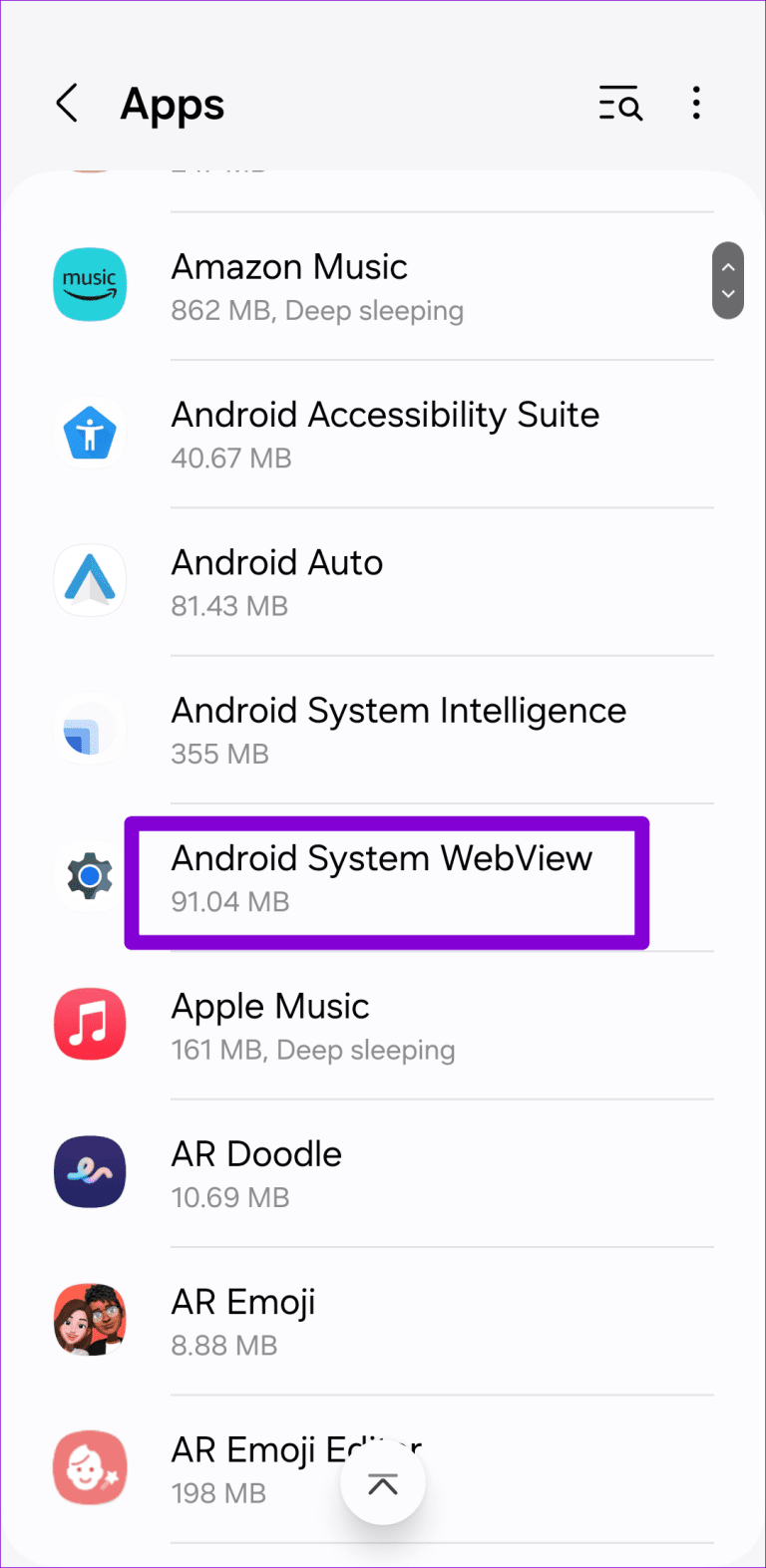Screen dimensions: 766x1568
Task: Select the Android Auto app icon
Action: (90, 580)
